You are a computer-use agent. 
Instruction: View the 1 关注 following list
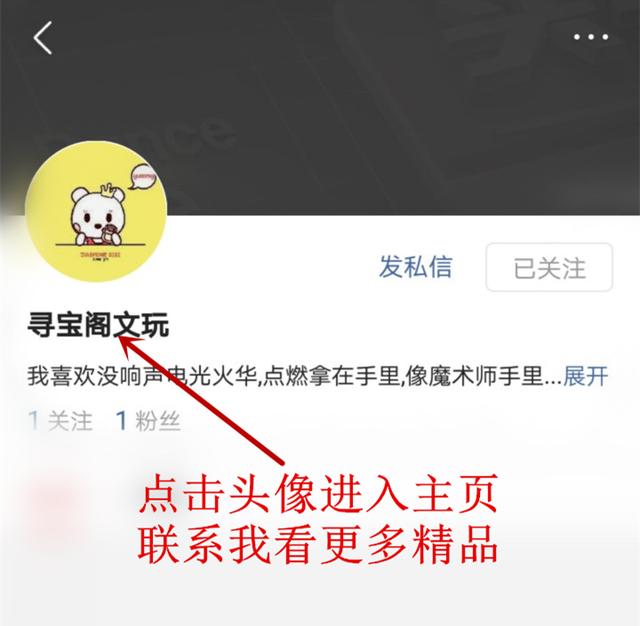tap(60, 421)
